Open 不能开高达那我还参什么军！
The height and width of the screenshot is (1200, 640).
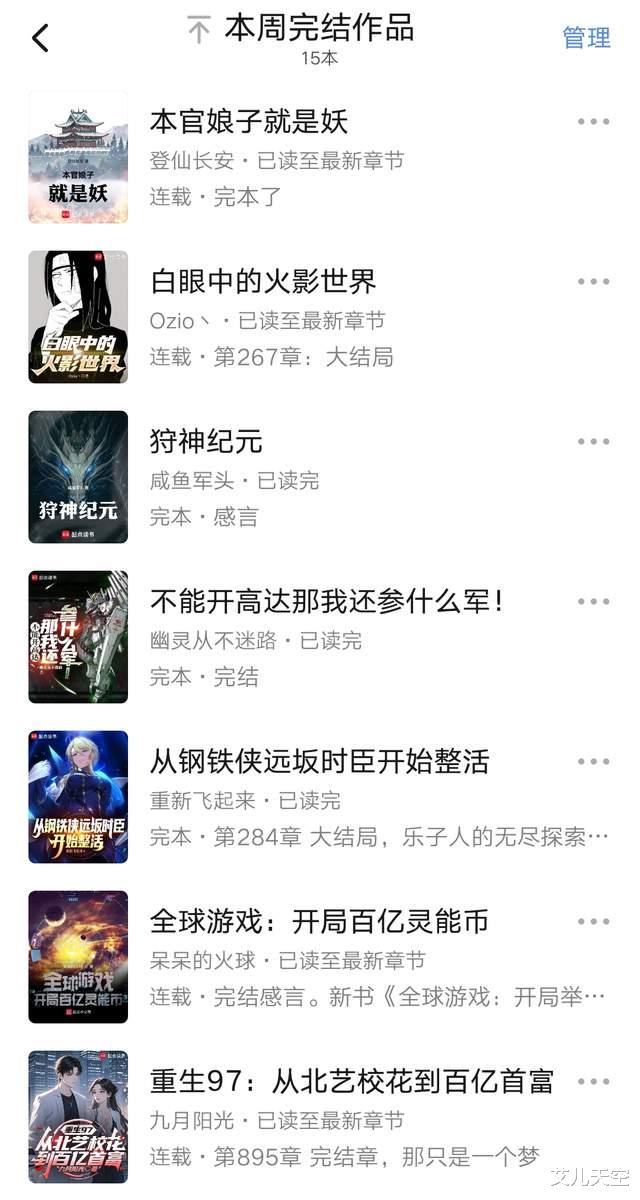pyautogui.click(x=327, y=602)
